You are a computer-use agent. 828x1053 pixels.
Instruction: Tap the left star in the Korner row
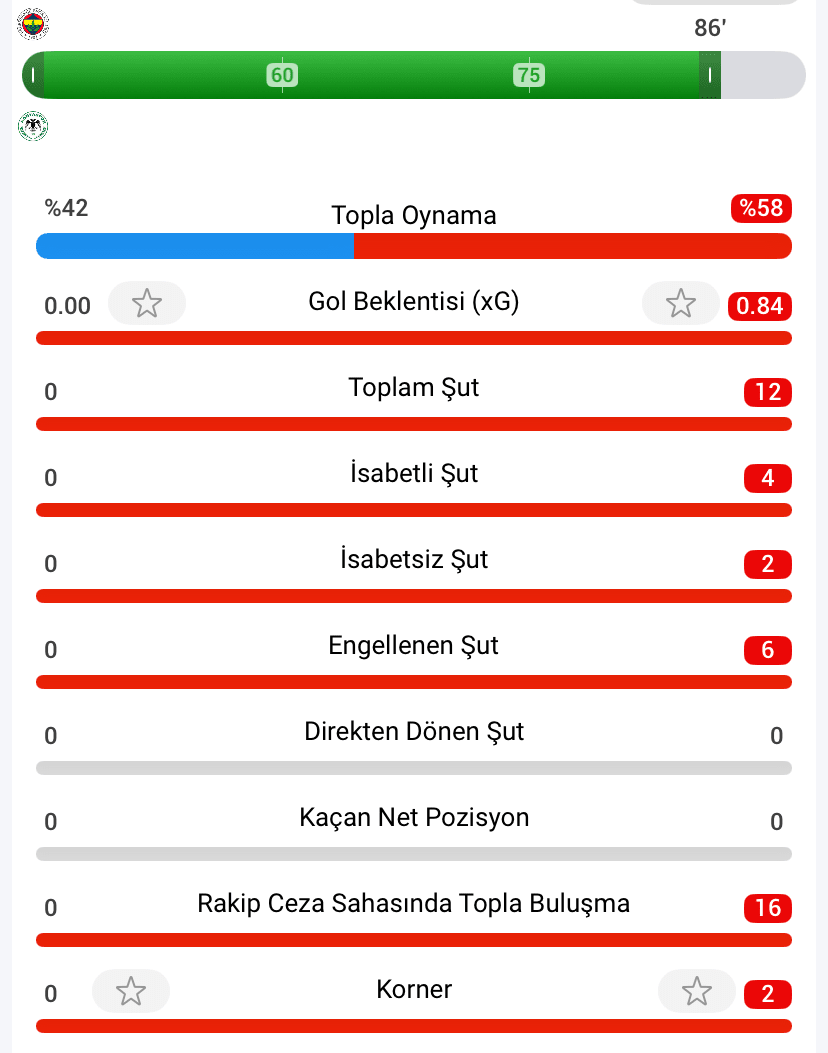(131, 991)
